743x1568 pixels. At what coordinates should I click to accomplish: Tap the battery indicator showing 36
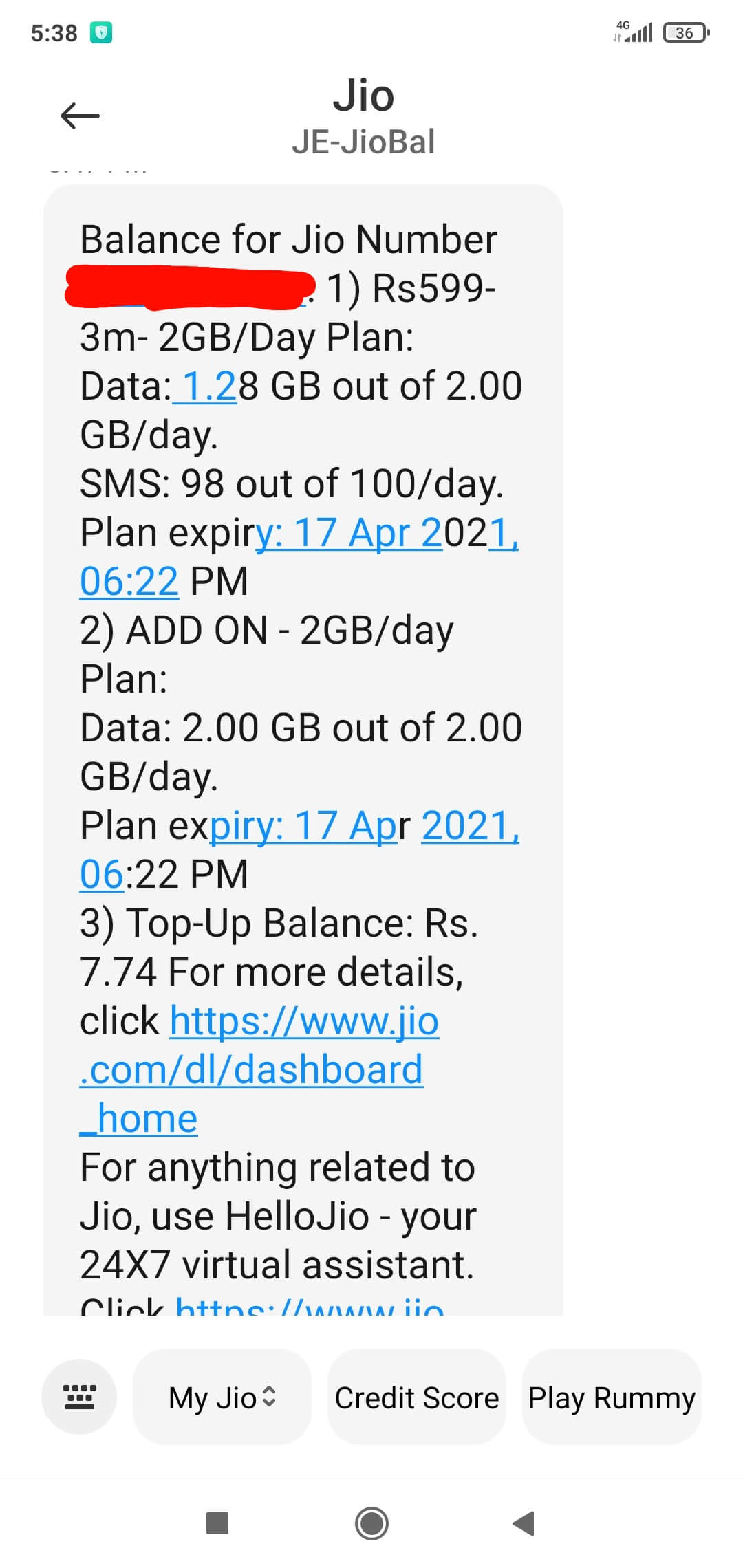(x=686, y=32)
